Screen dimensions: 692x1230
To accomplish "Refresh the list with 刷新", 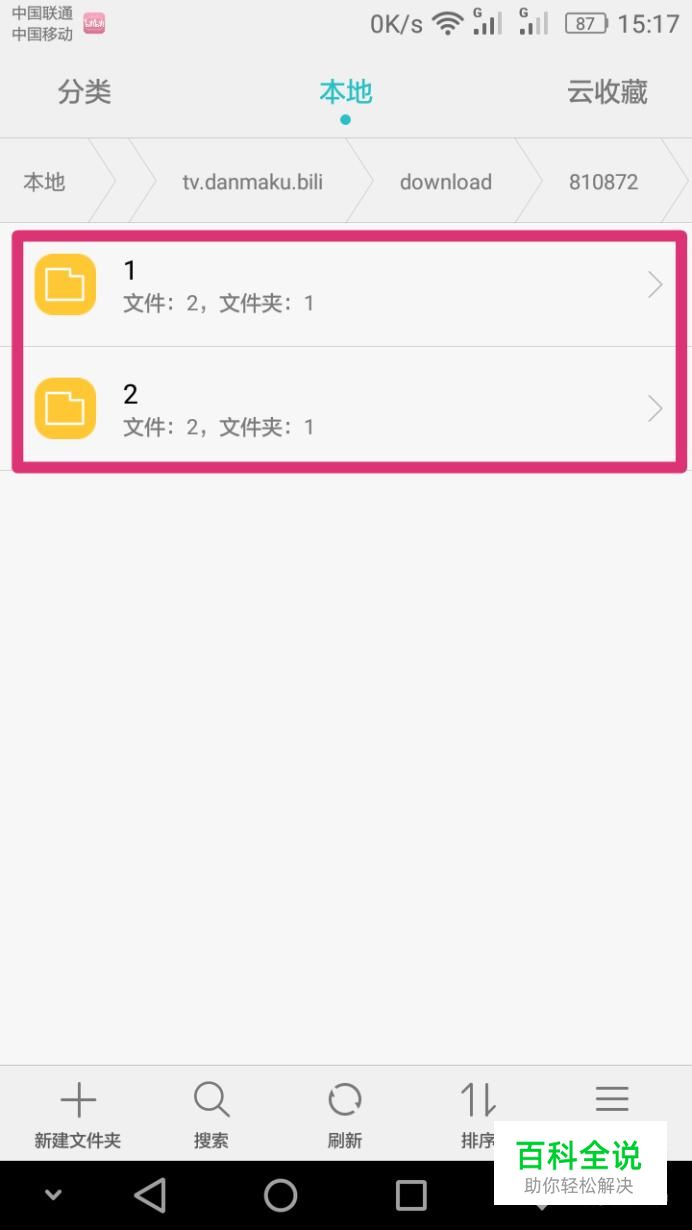I will click(x=345, y=1115).
